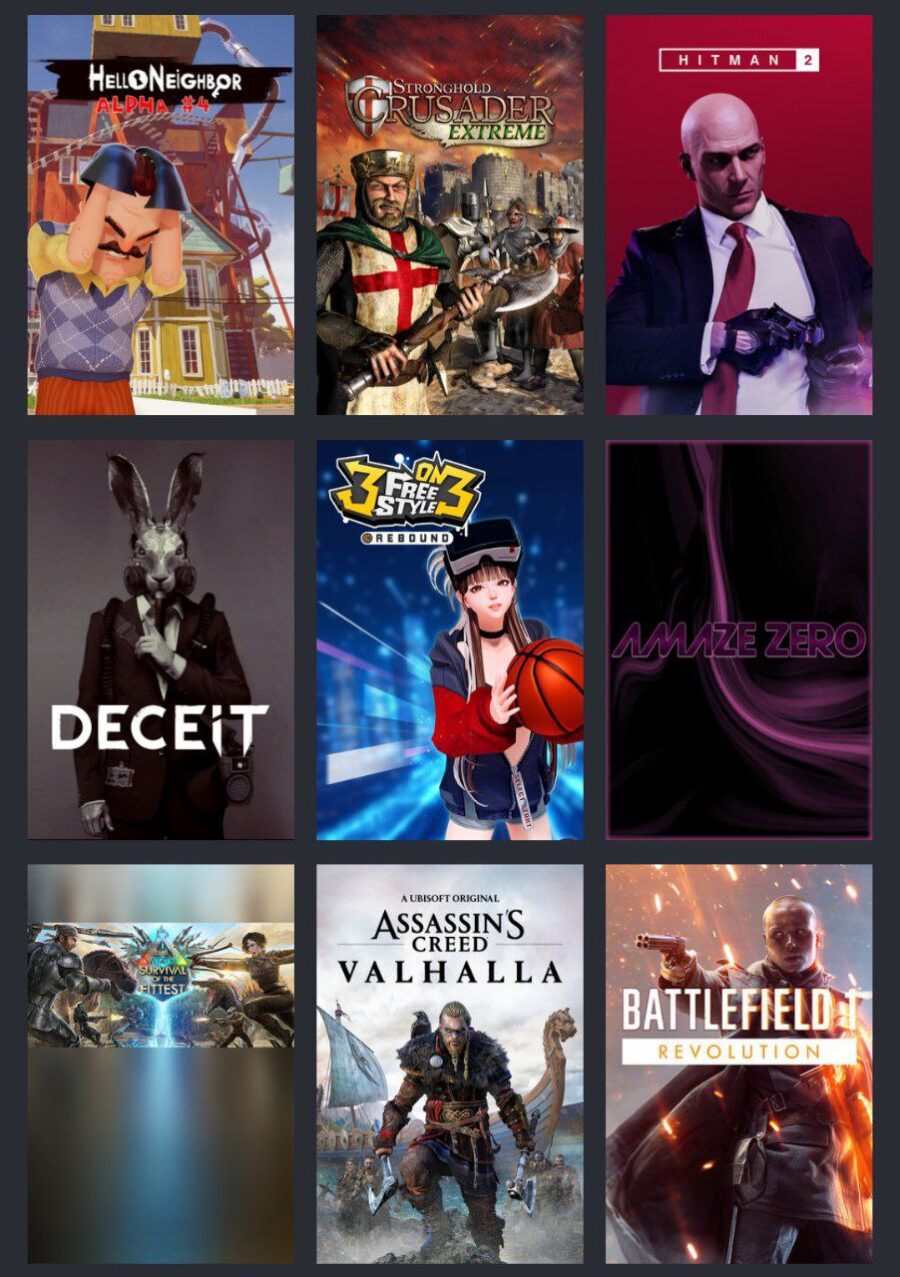Open the Hello Neighbor Alpha 4 game tile
The height and width of the screenshot is (1277, 900).
160,214
